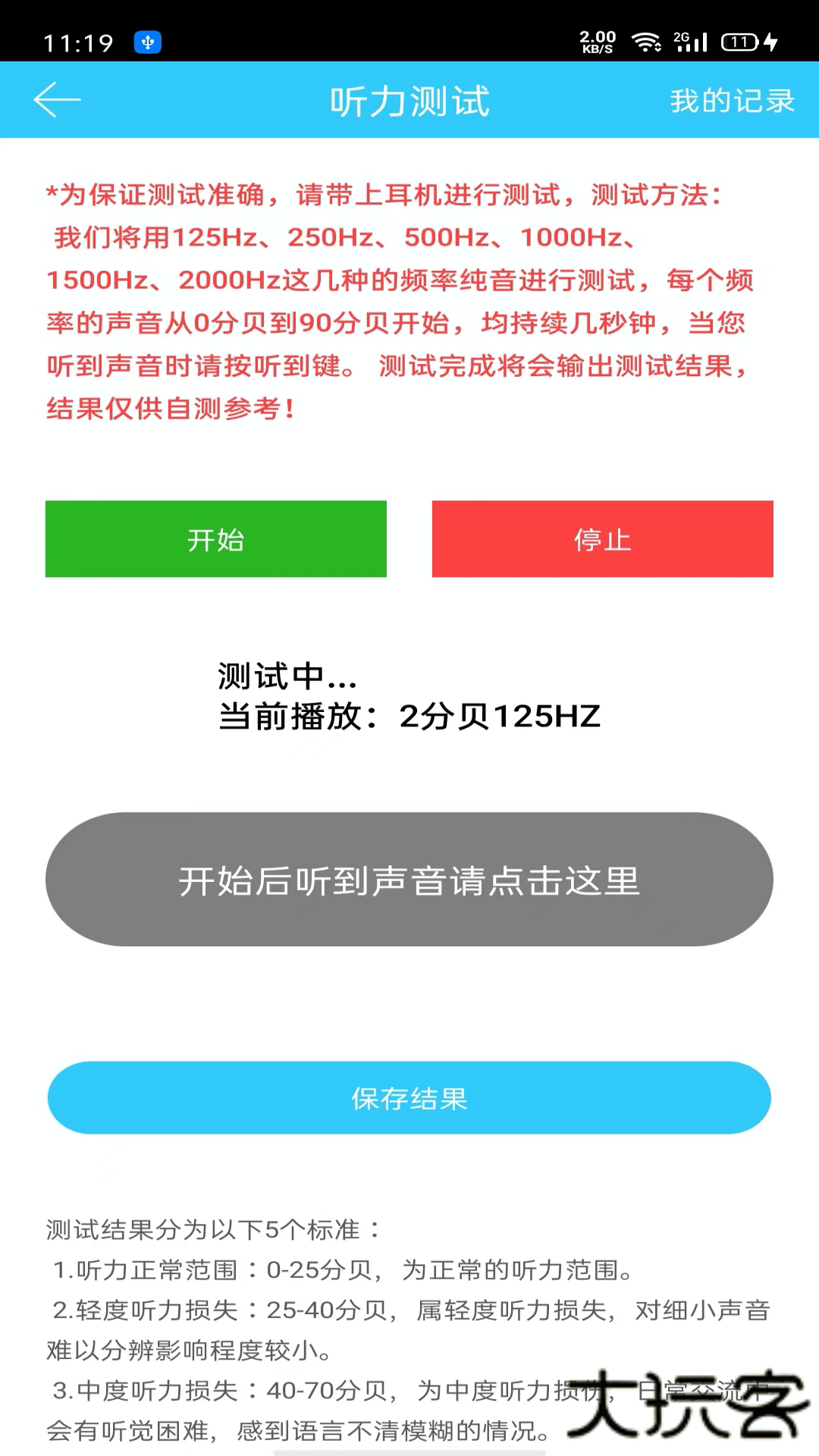Click the 测试中 status text
Screen dimensions: 819x1456
pos(287,675)
